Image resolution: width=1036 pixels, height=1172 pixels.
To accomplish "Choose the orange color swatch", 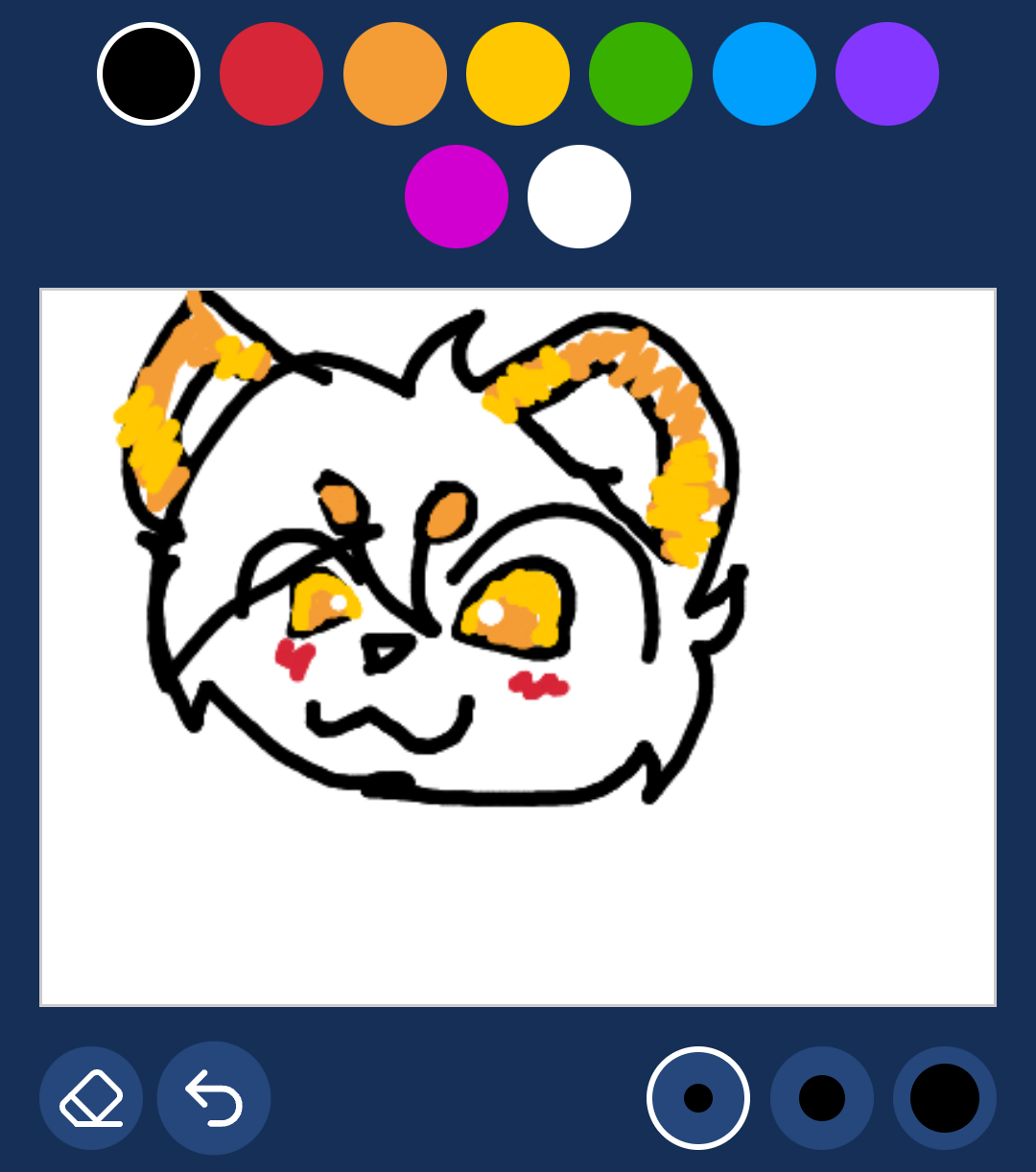I will coord(395,74).
